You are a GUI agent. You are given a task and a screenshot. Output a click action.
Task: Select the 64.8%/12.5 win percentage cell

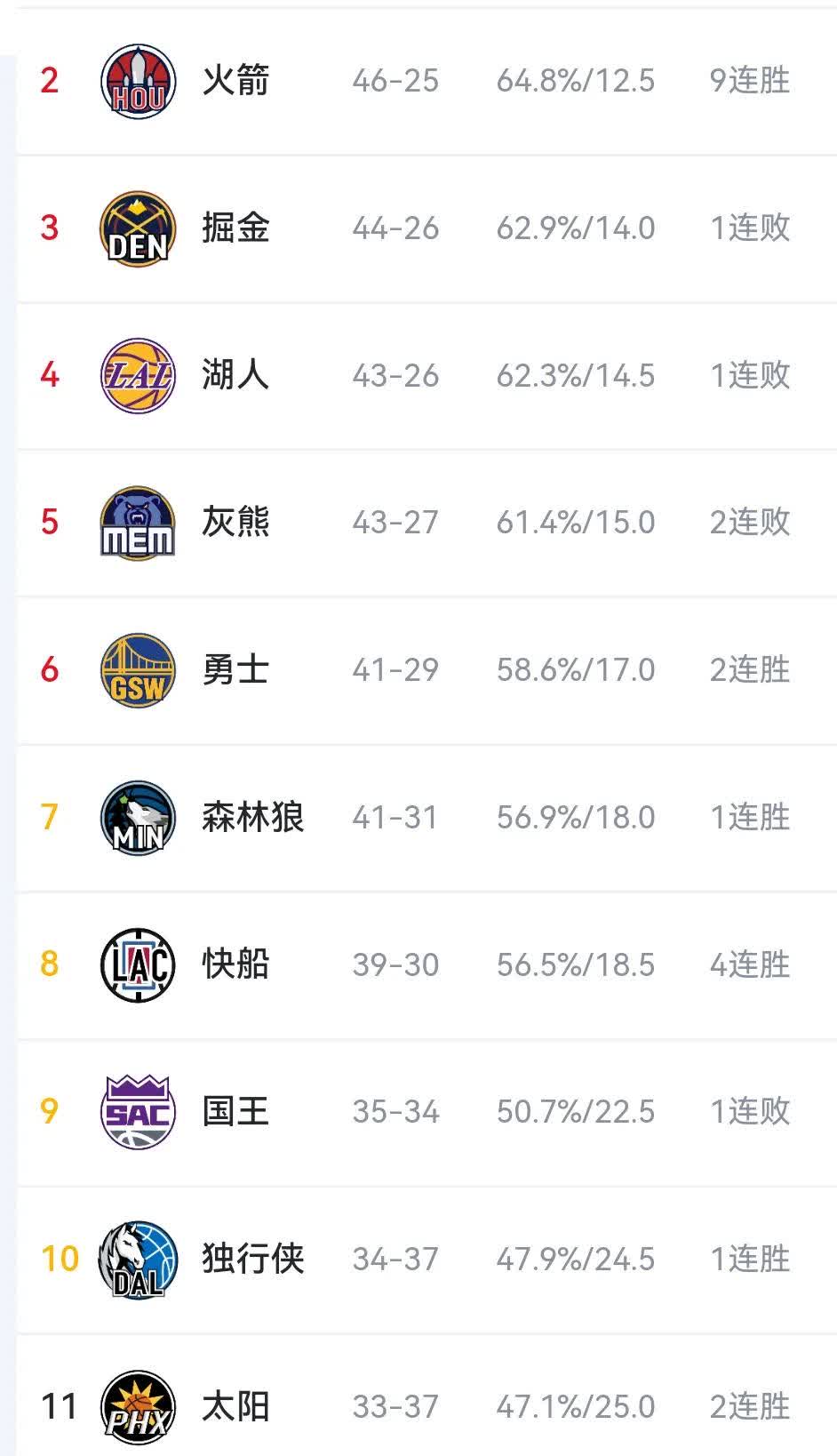(x=576, y=80)
